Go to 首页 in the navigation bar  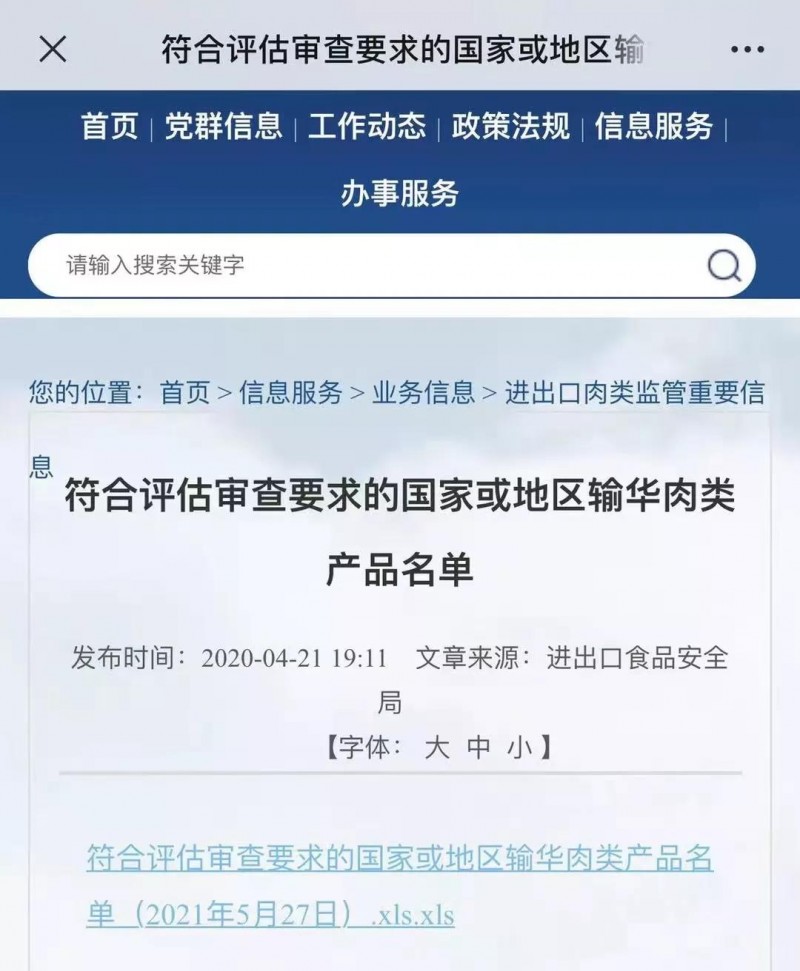110,126
